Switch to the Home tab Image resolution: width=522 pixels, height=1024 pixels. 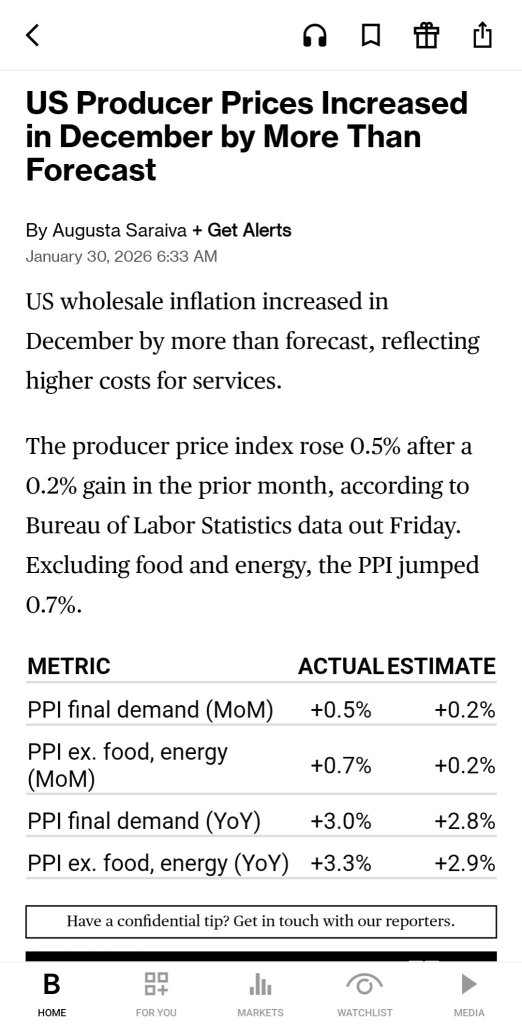click(x=52, y=993)
